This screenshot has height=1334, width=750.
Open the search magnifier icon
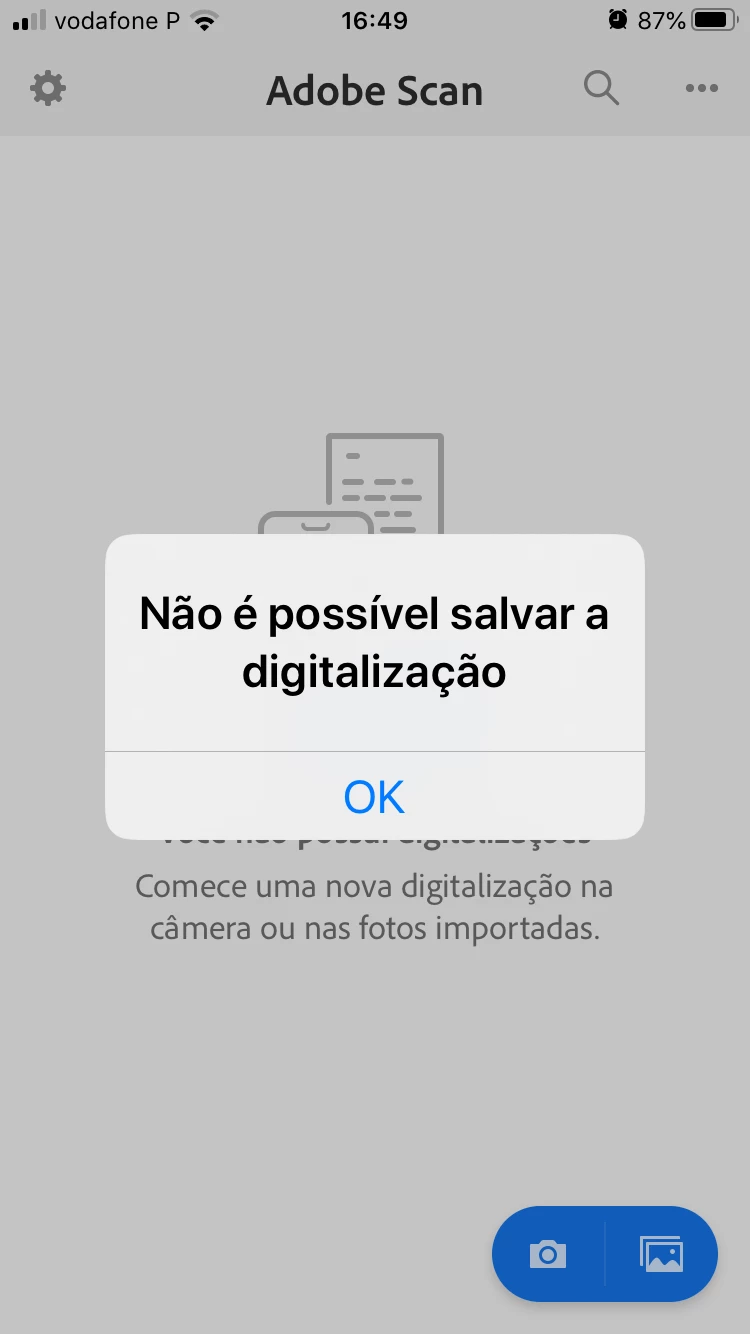tap(601, 89)
